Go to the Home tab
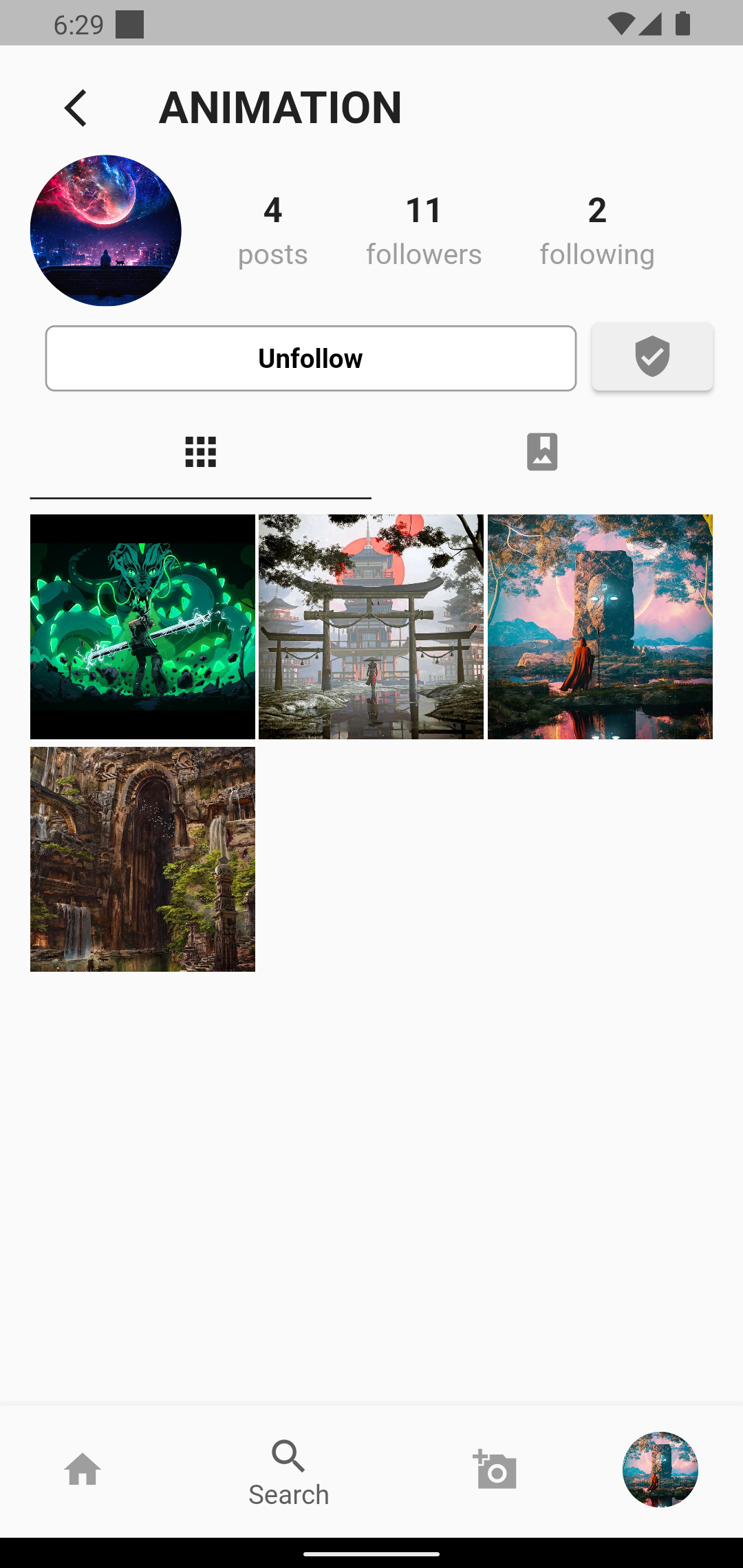The width and height of the screenshot is (743, 1568). click(x=83, y=1470)
